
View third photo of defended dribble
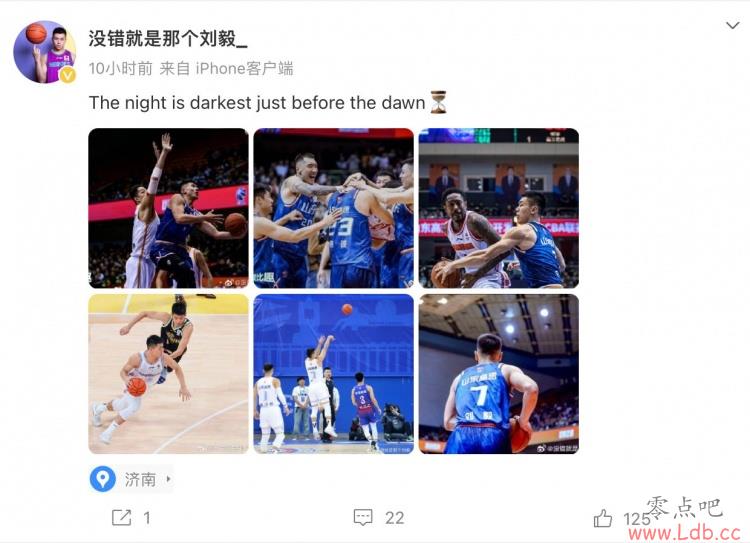(x=498, y=208)
